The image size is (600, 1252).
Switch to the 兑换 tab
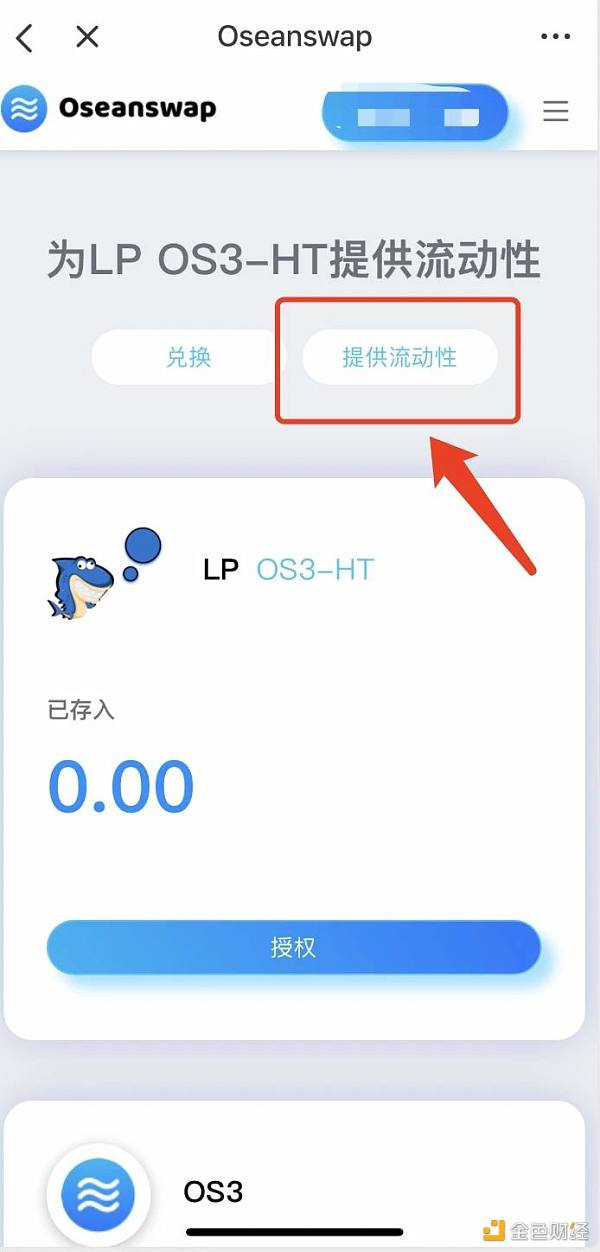tap(188, 357)
